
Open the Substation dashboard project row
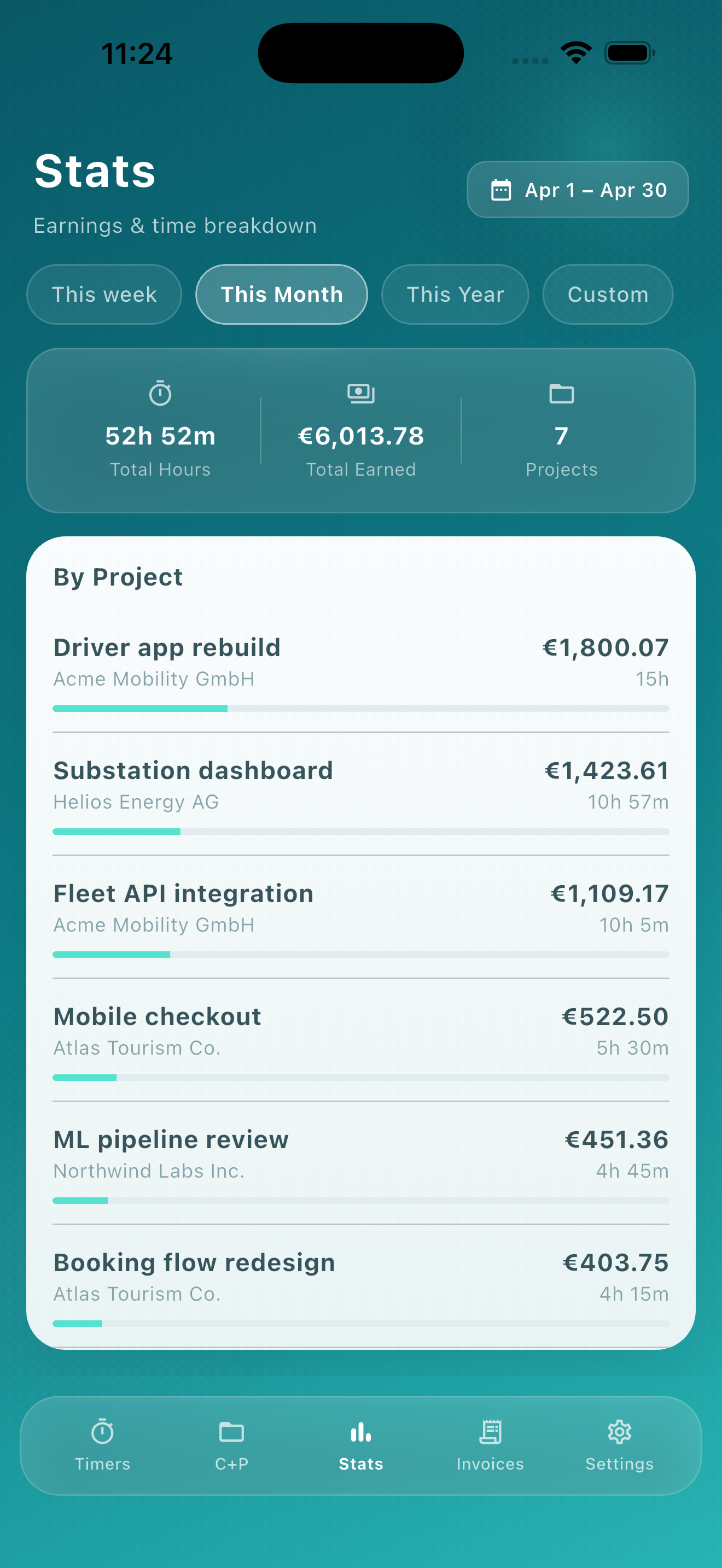pyautogui.click(x=360, y=786)
